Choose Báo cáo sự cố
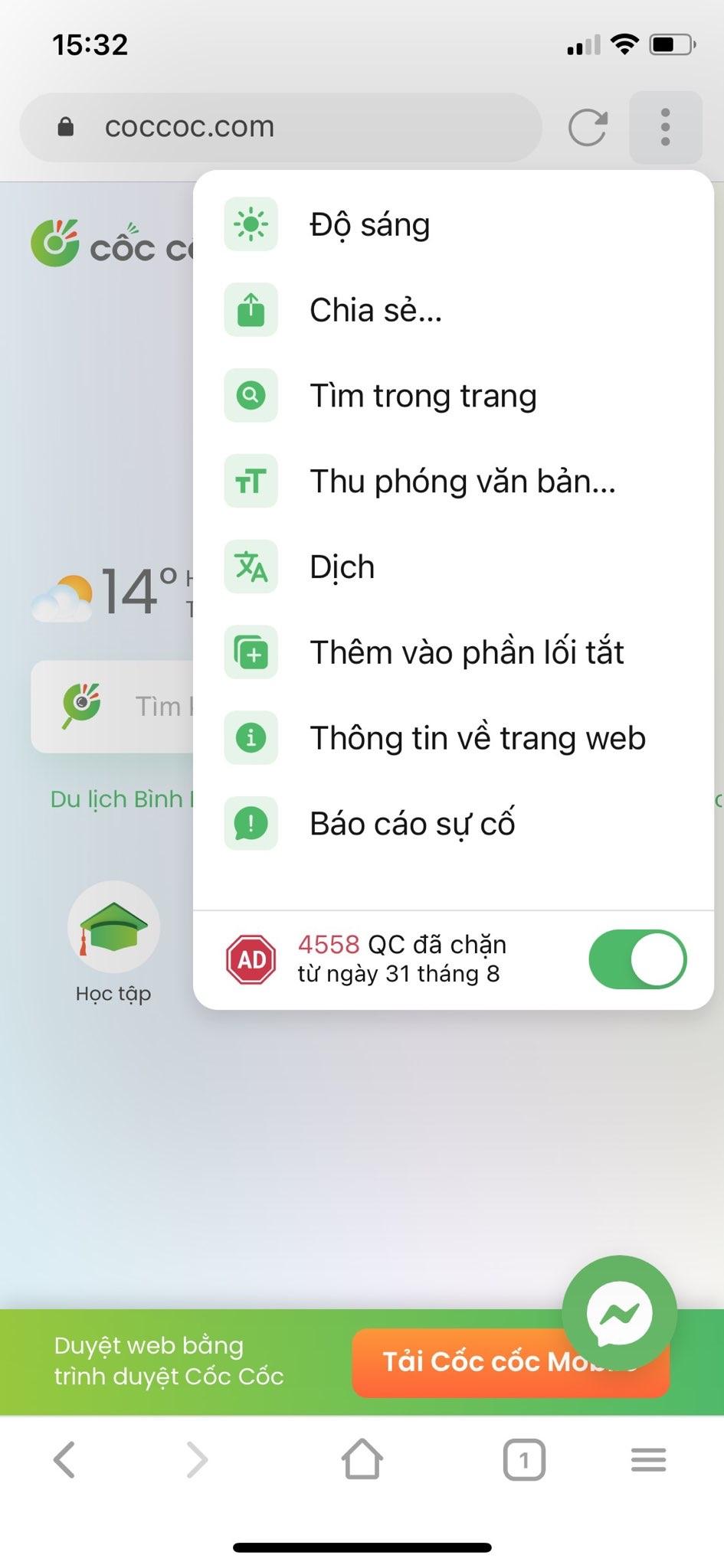The height and width of the screenshot is (1568, 724). (411, 824)
